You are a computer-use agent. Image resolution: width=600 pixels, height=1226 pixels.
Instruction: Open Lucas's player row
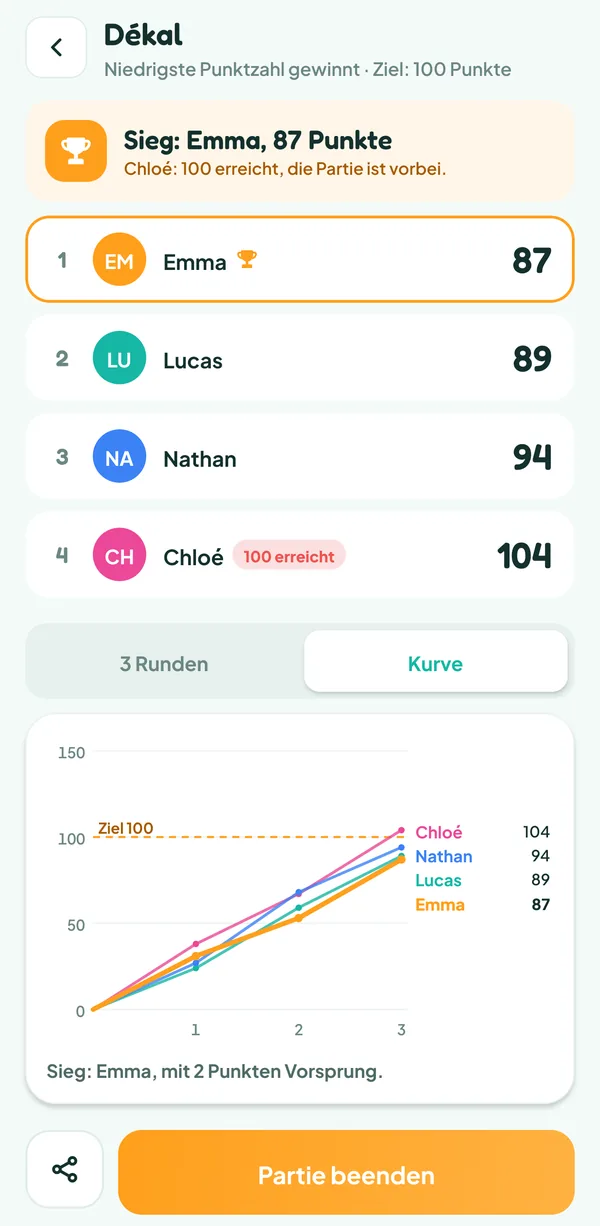click(300, 358)
